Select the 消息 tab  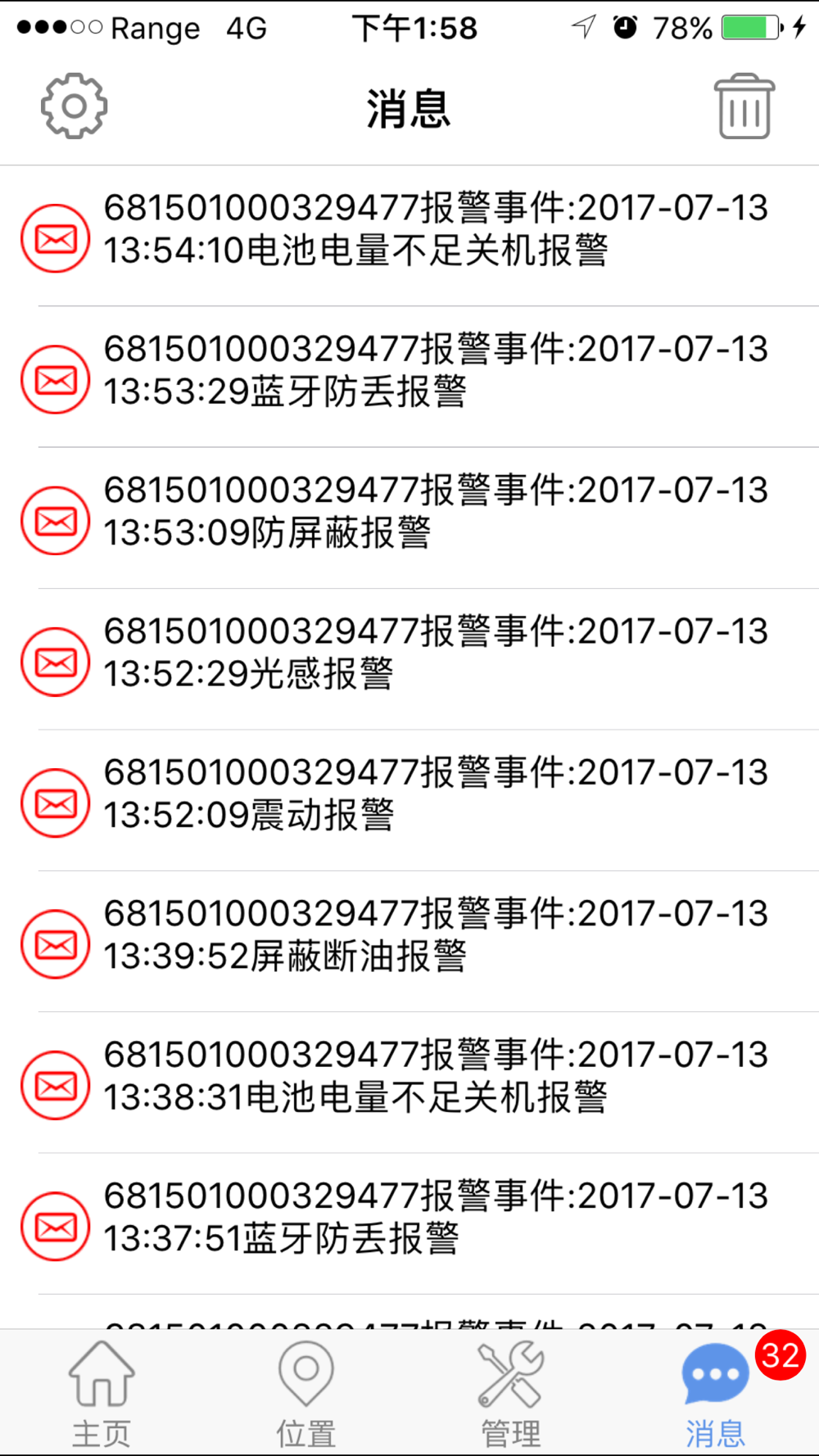click(716, 1393)
